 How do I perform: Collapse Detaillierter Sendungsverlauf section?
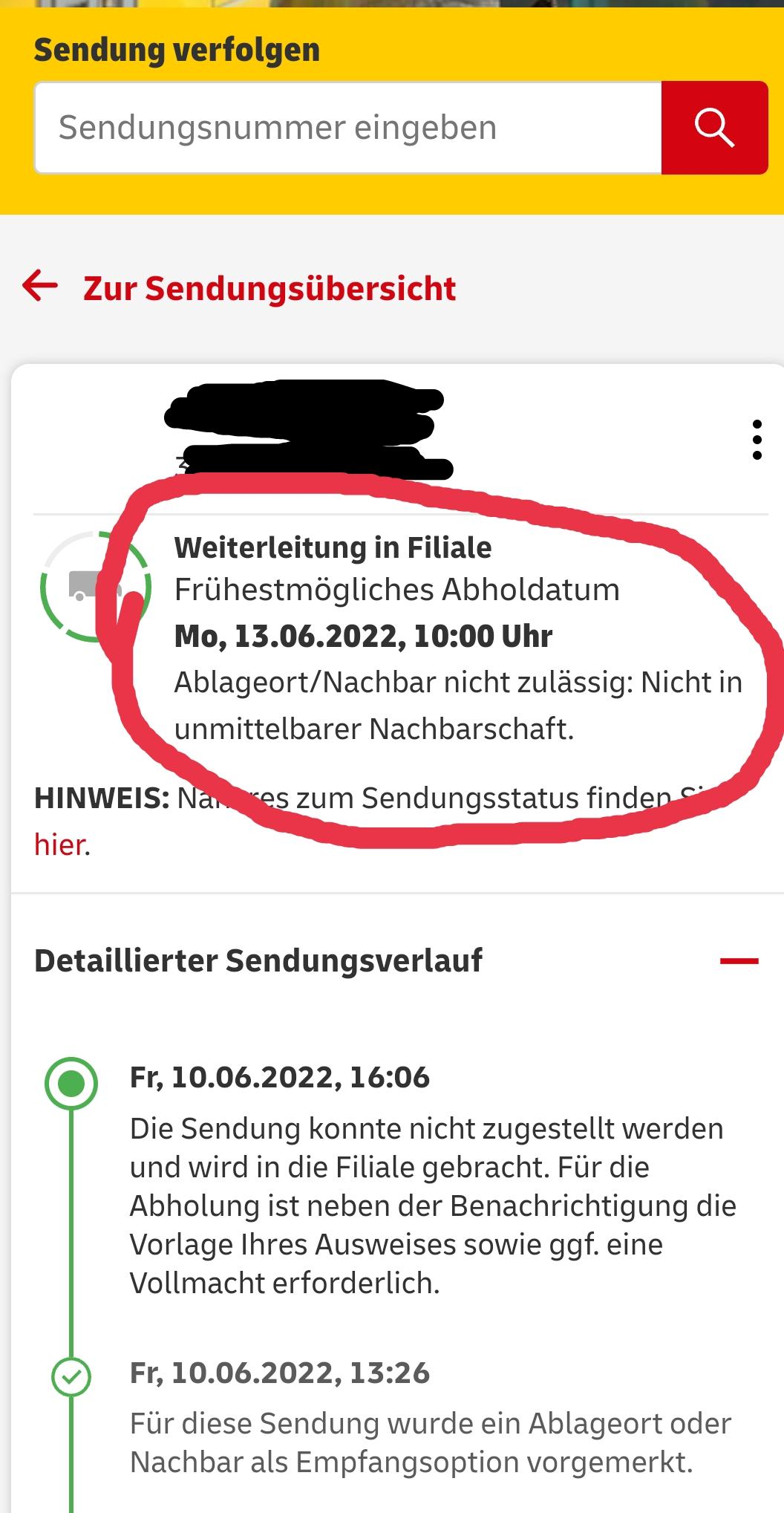tap(739, 960)
